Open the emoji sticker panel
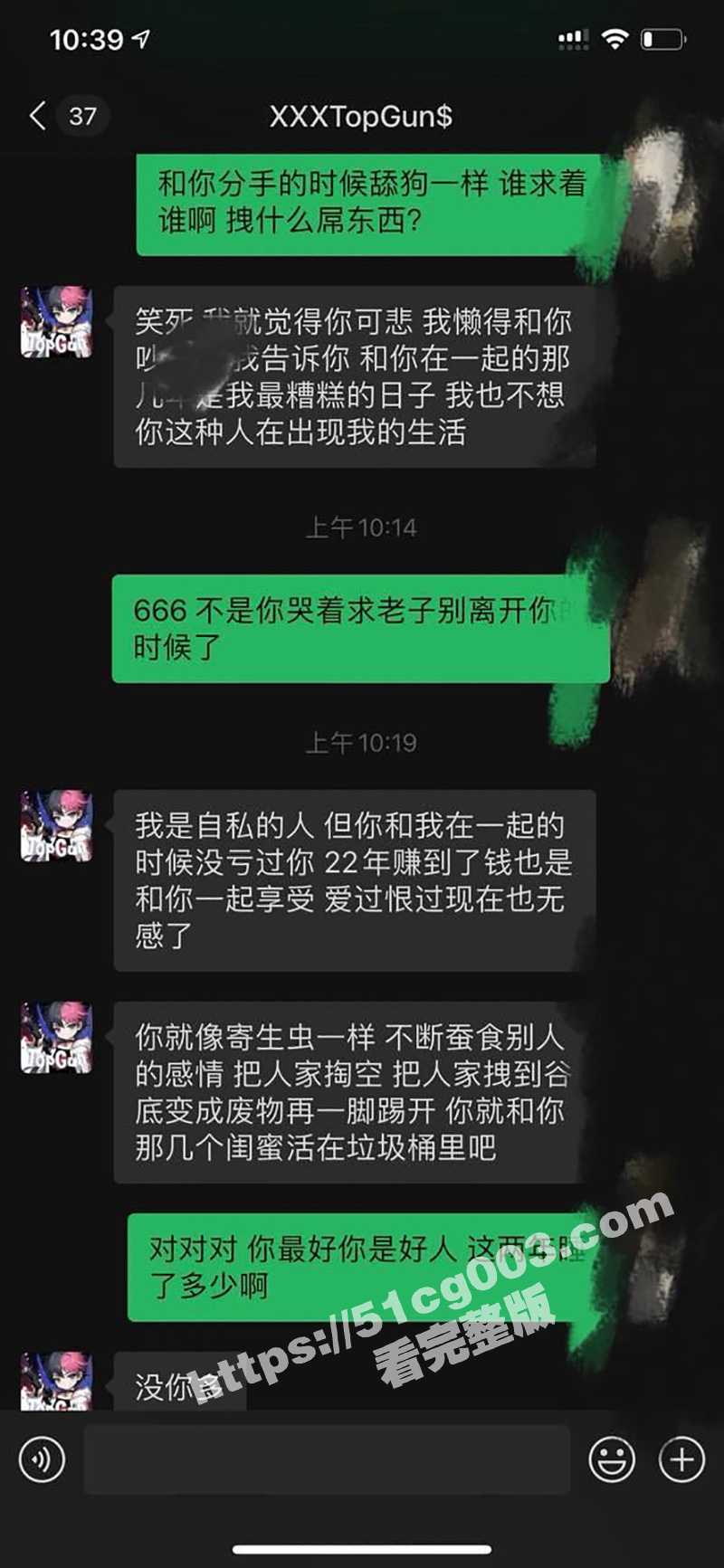The image size is (724, 1568). (x=612, y=1459)
